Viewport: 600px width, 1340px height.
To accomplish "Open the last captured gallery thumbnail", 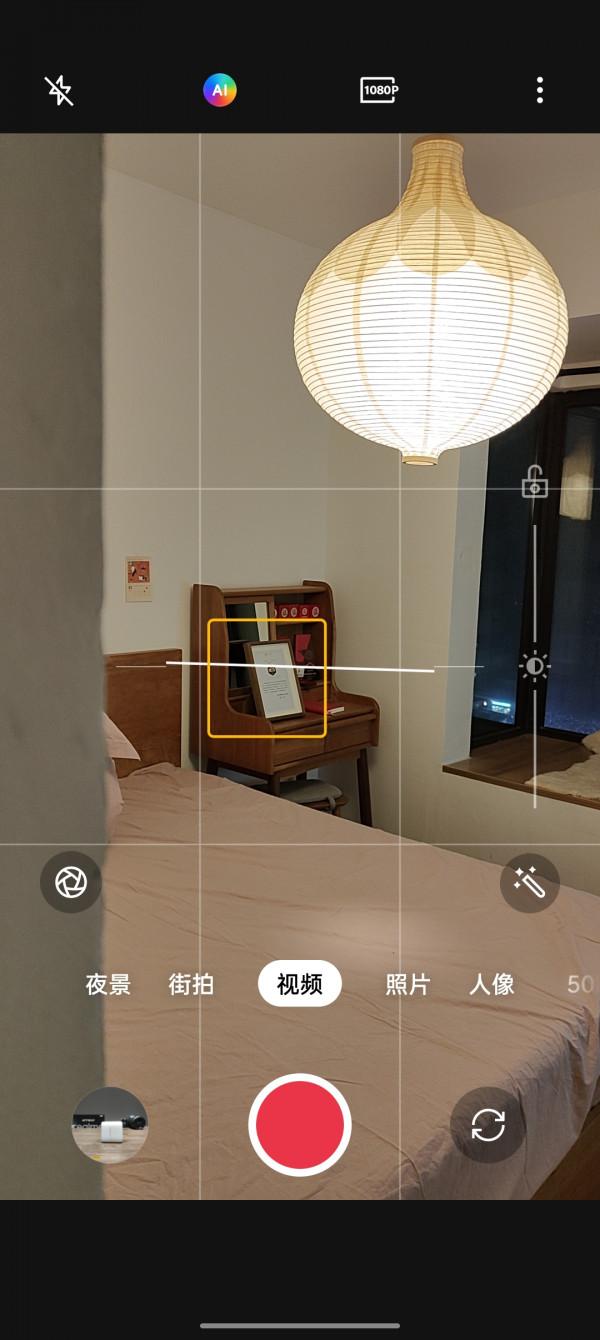I will click(x=110, y=1125).
